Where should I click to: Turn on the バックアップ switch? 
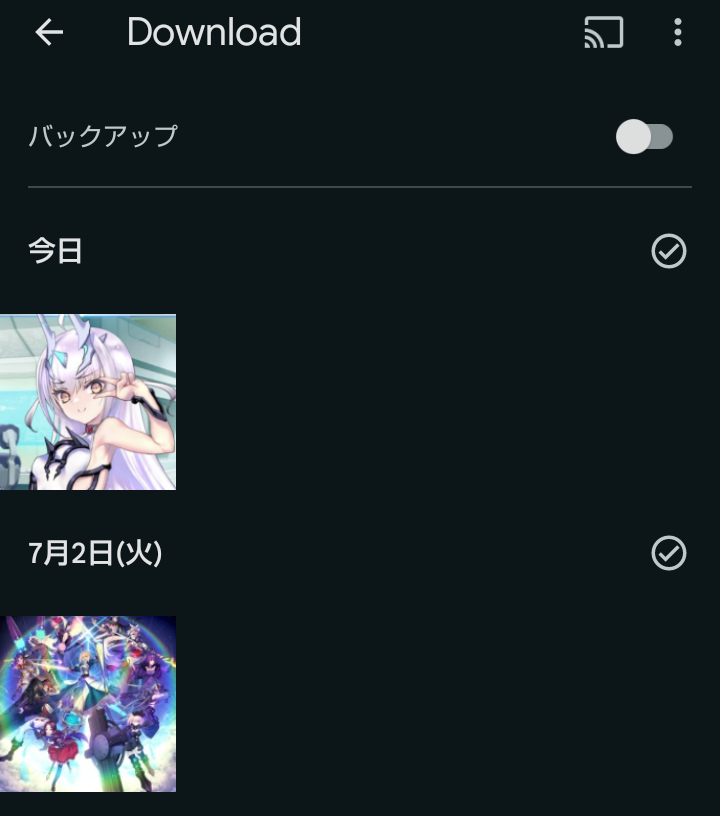[644, 136]
